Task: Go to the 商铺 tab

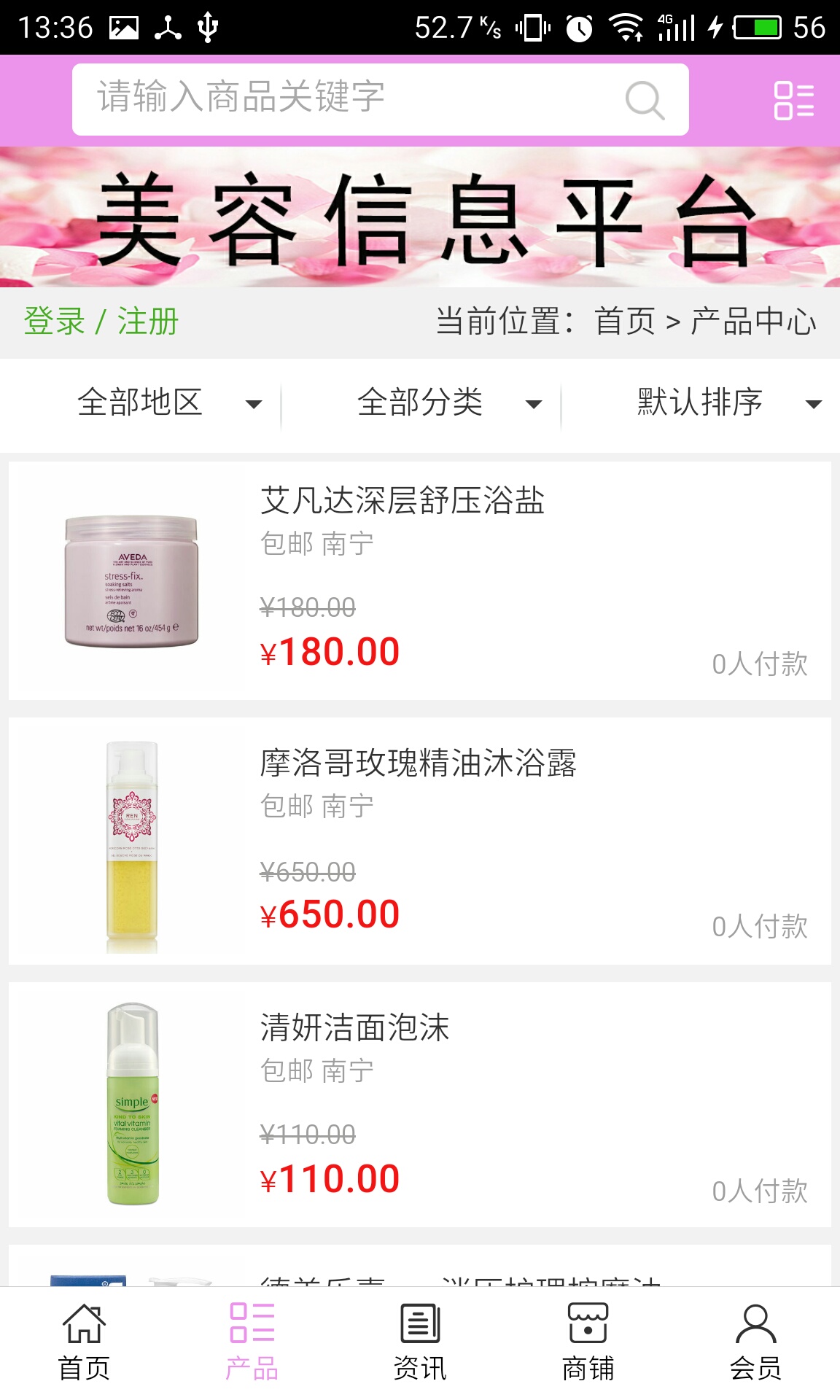Action: coord(588,1342)
